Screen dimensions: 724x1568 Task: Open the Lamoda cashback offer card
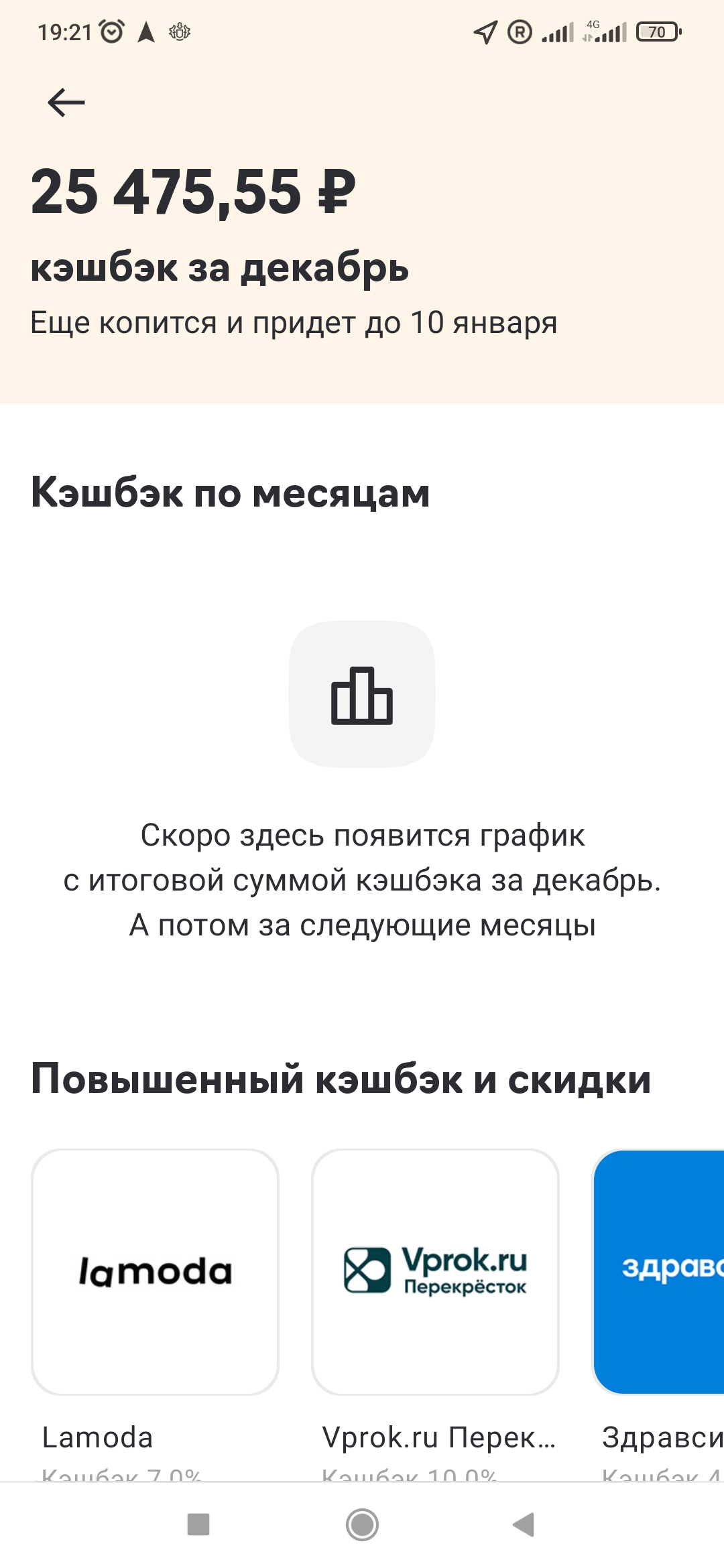(155, 1272)
